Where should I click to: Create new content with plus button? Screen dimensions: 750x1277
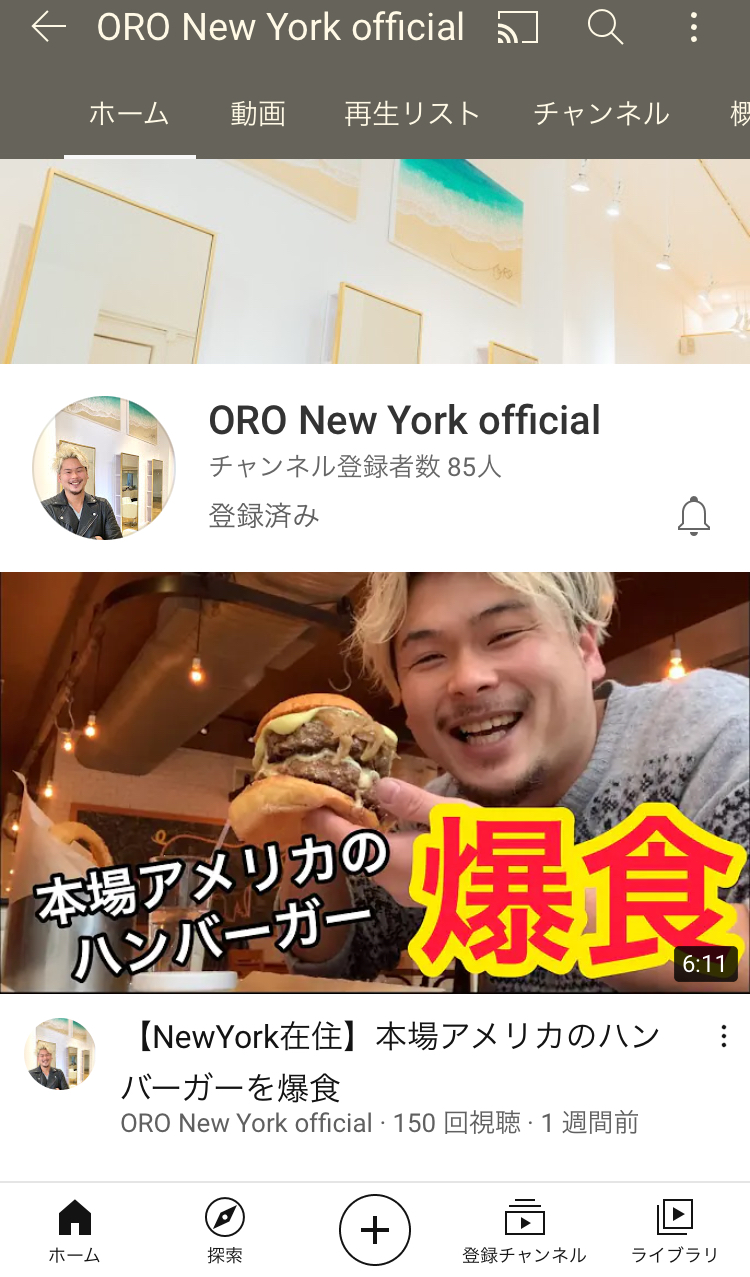(x=375, y=1230)
